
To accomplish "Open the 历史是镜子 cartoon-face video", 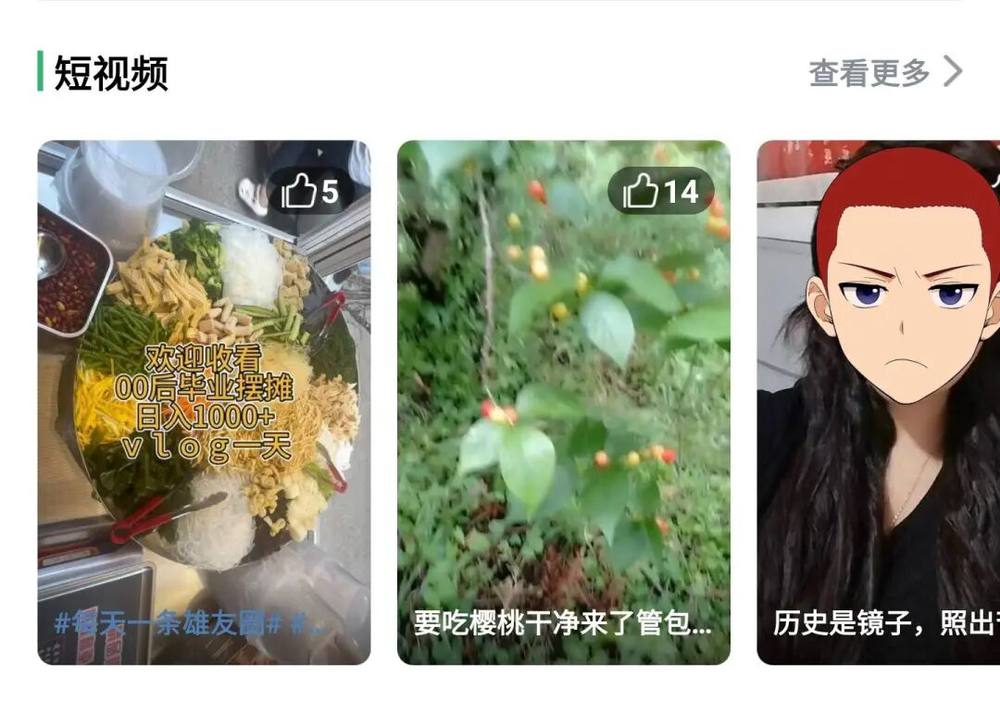I will [878, 402].
